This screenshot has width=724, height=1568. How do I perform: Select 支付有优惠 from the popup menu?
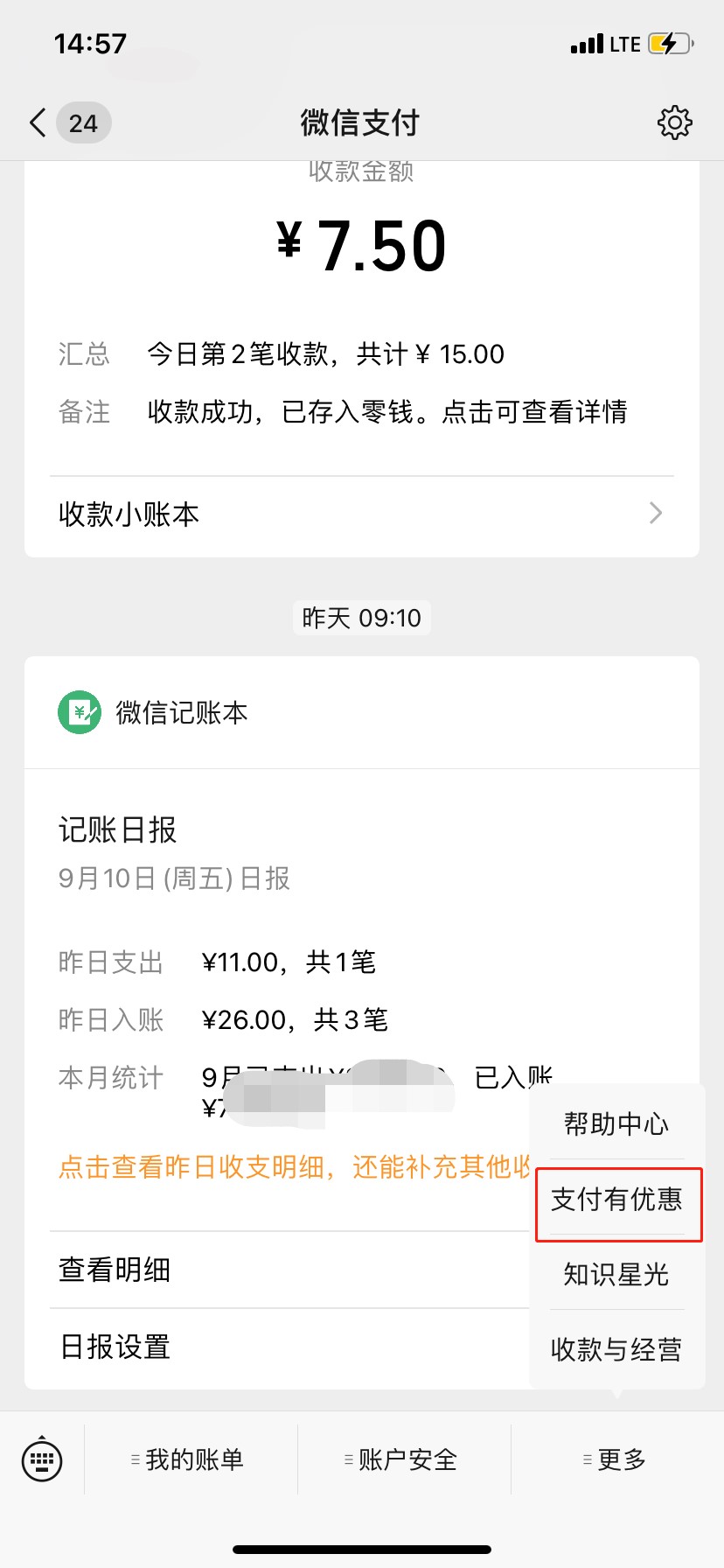coord(616,1199)
